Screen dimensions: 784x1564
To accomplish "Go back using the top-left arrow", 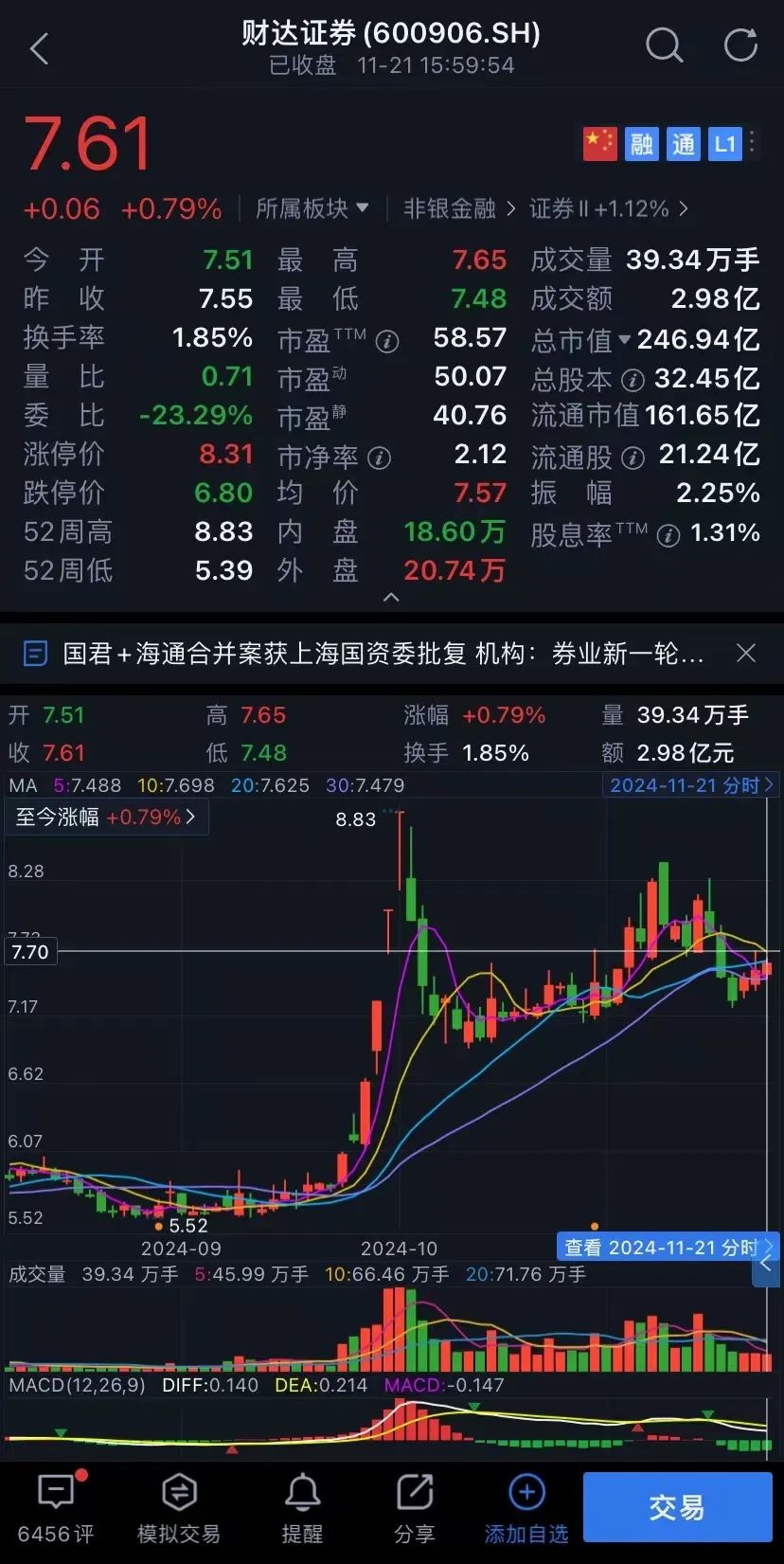I will pyautogui.click(x=39, y=49).
